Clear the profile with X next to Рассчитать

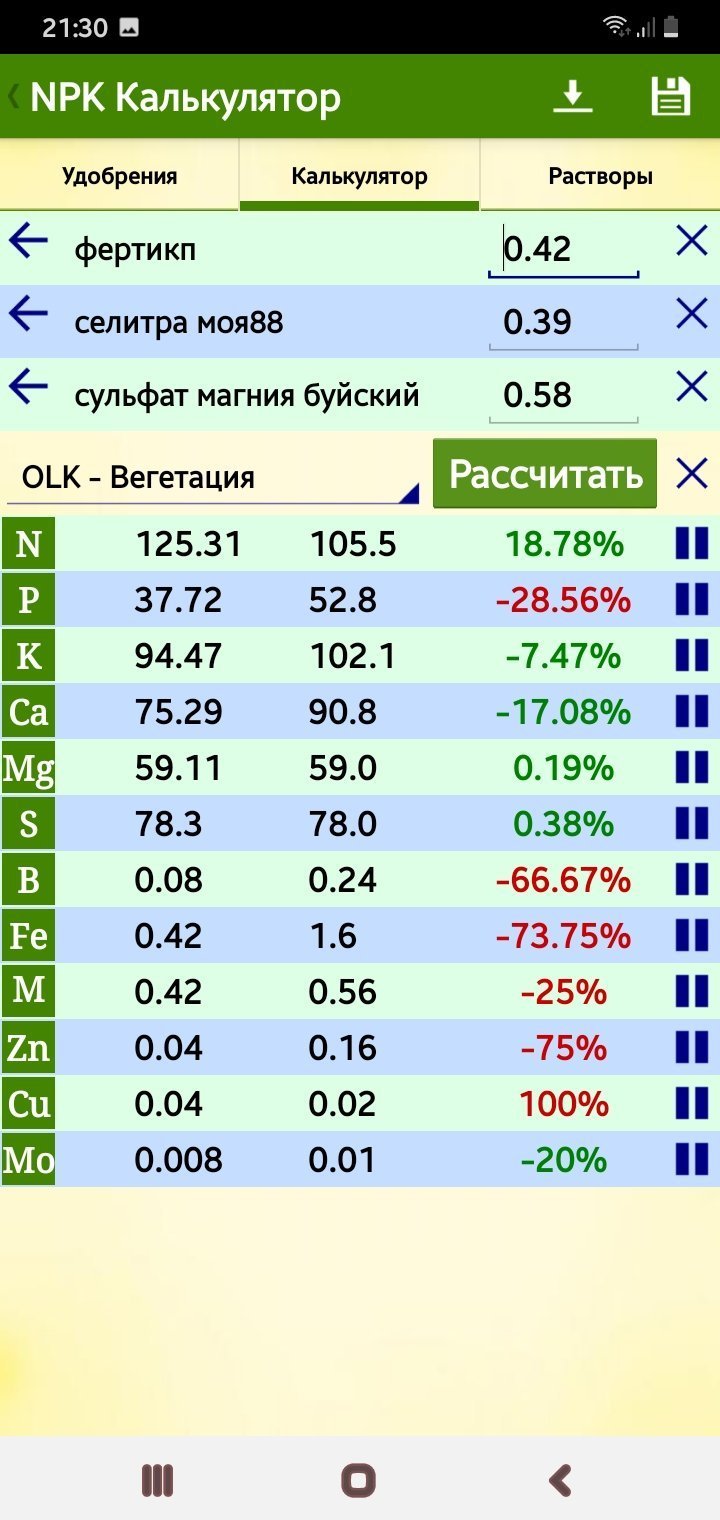click(x=692, y=473)
